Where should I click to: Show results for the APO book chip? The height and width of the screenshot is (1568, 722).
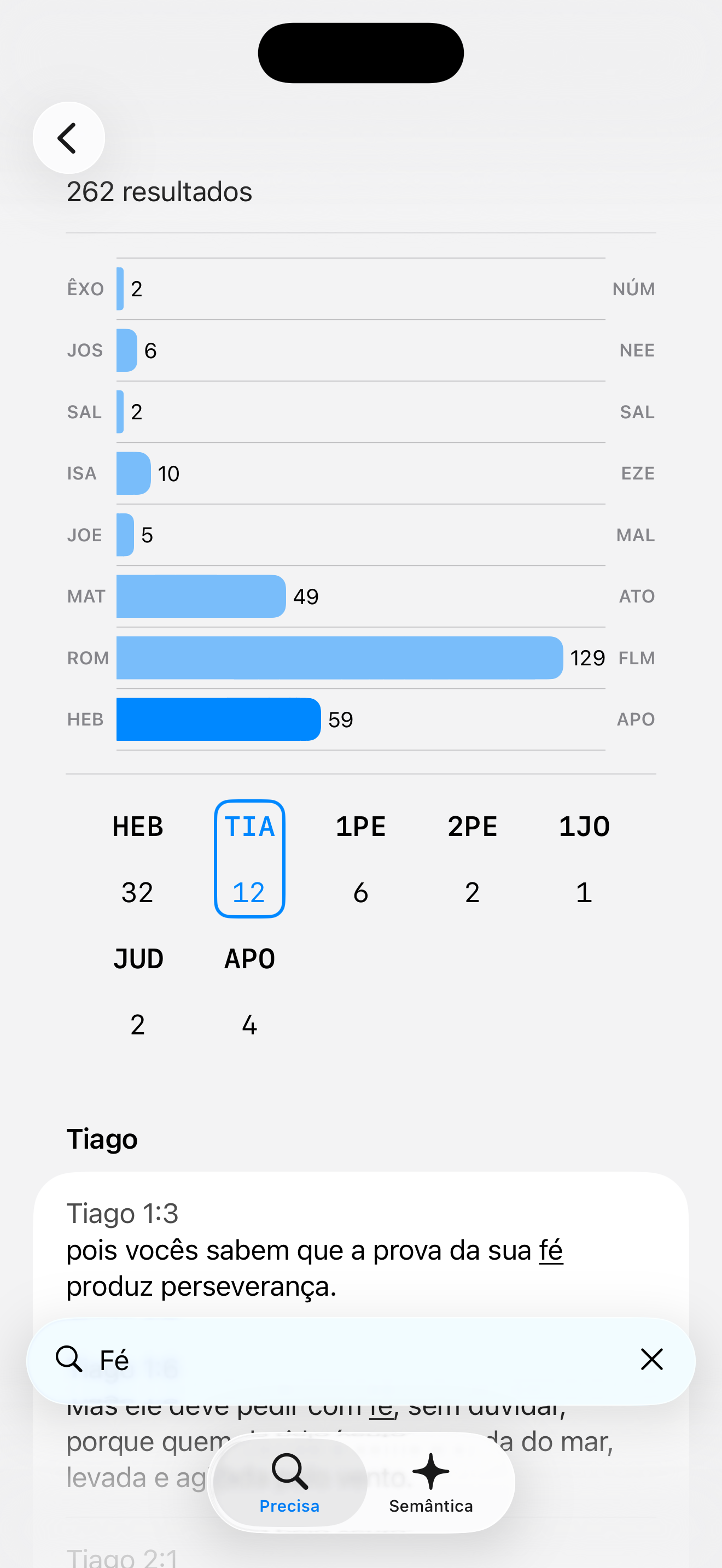tap(249, 991)
